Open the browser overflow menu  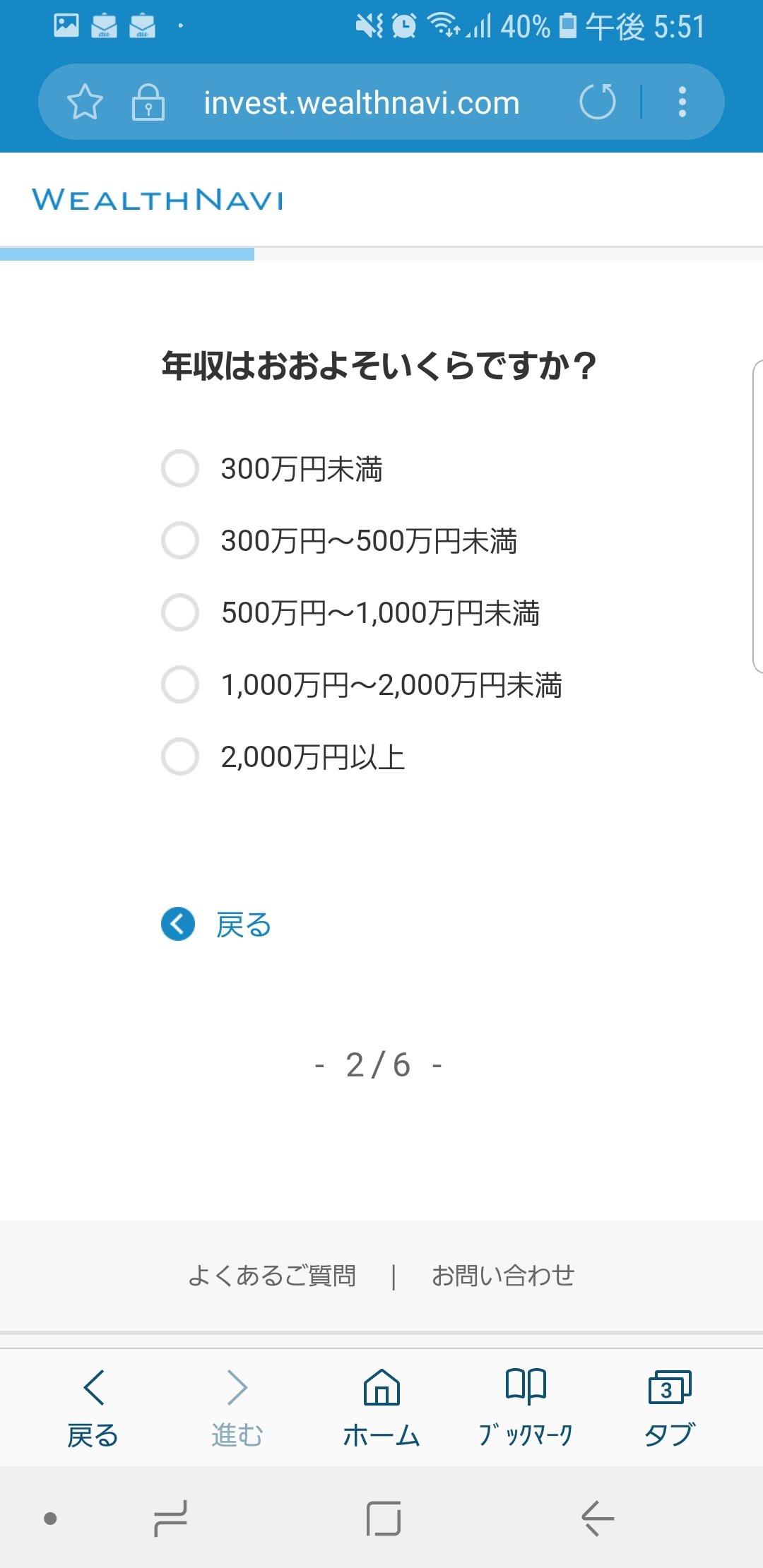682,102
